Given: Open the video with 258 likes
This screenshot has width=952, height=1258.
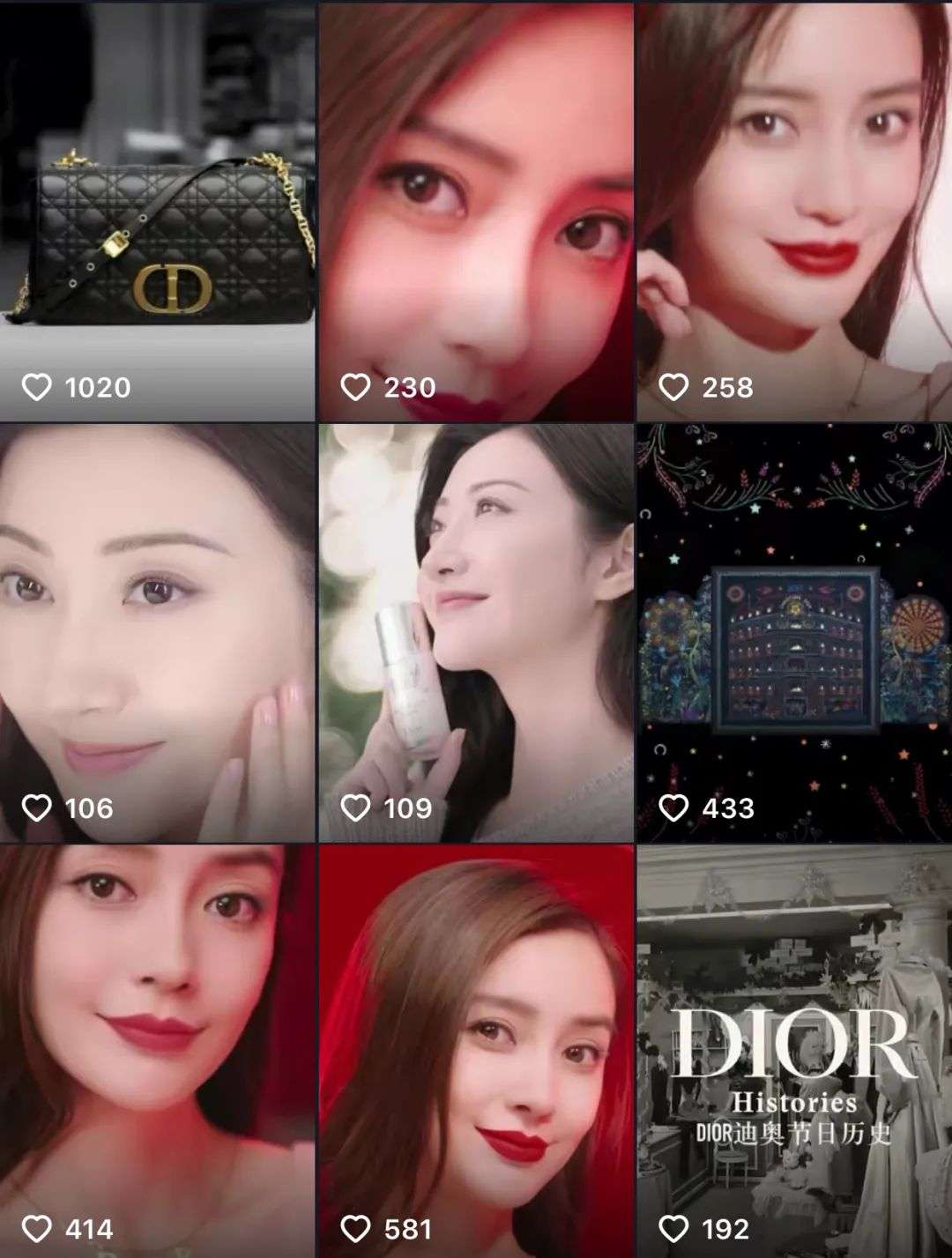Looking at the screenshot, I should (x=793, y=212).
